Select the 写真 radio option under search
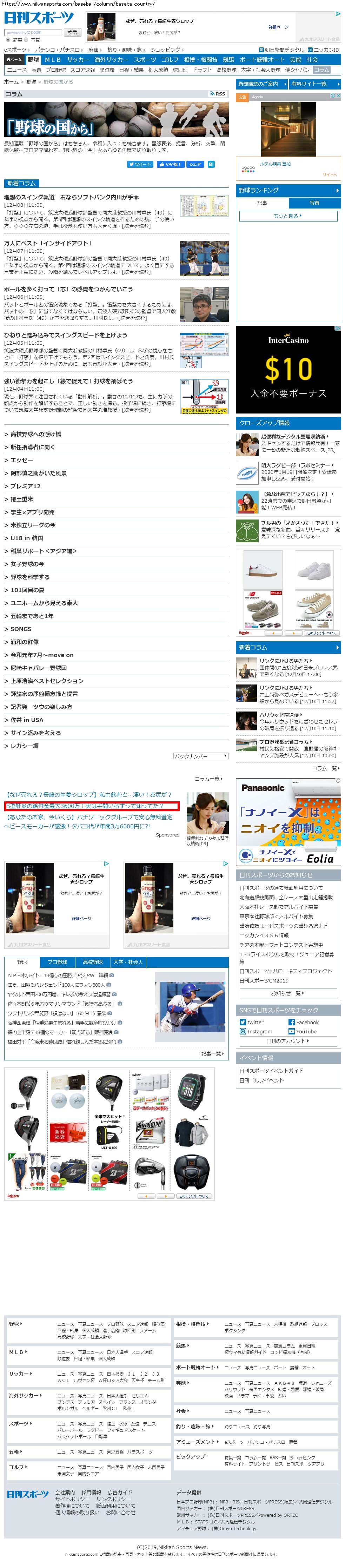This screenshot has height=1568, width=345. point(28,40)
